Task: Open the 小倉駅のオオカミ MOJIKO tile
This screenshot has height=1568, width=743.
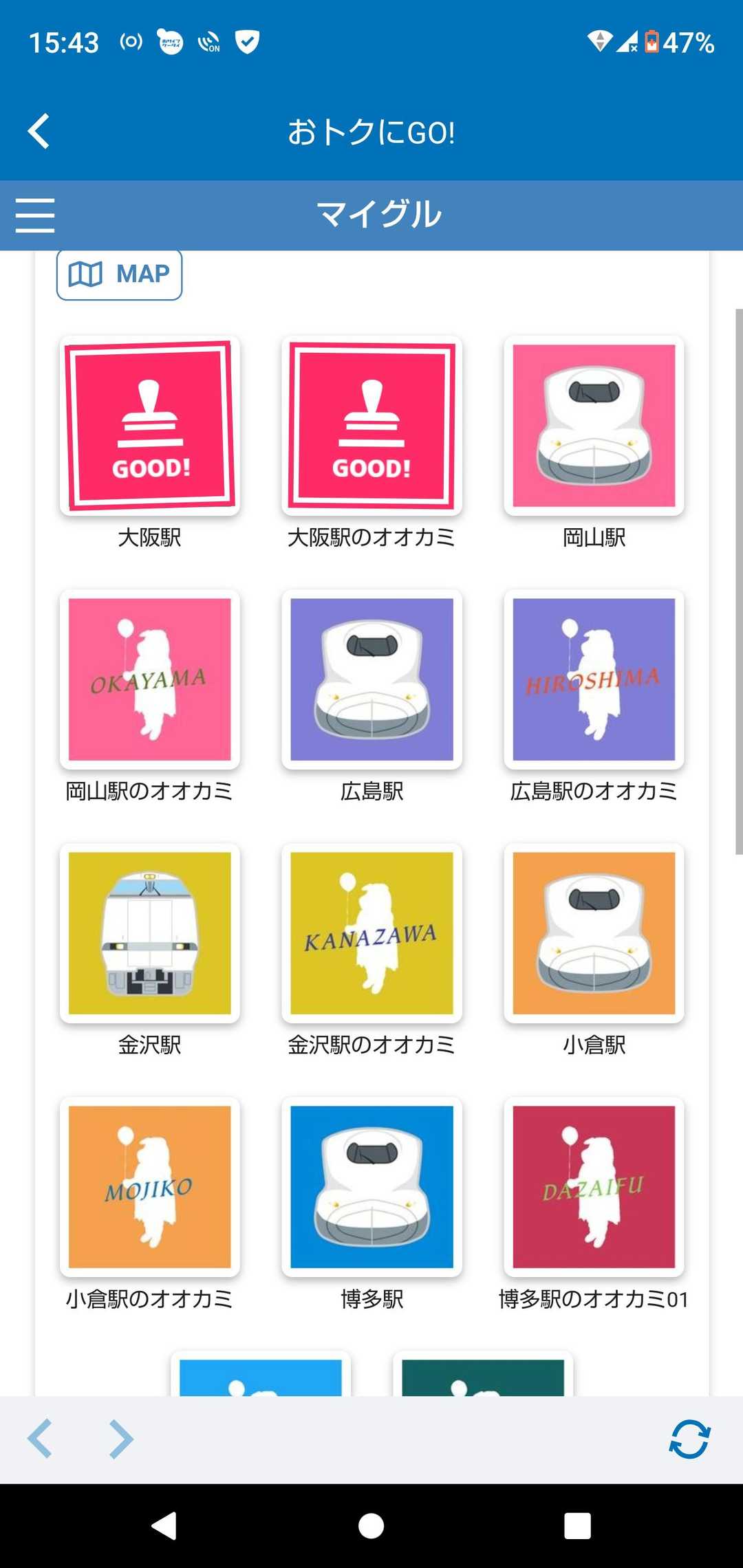Action: 149,1187
